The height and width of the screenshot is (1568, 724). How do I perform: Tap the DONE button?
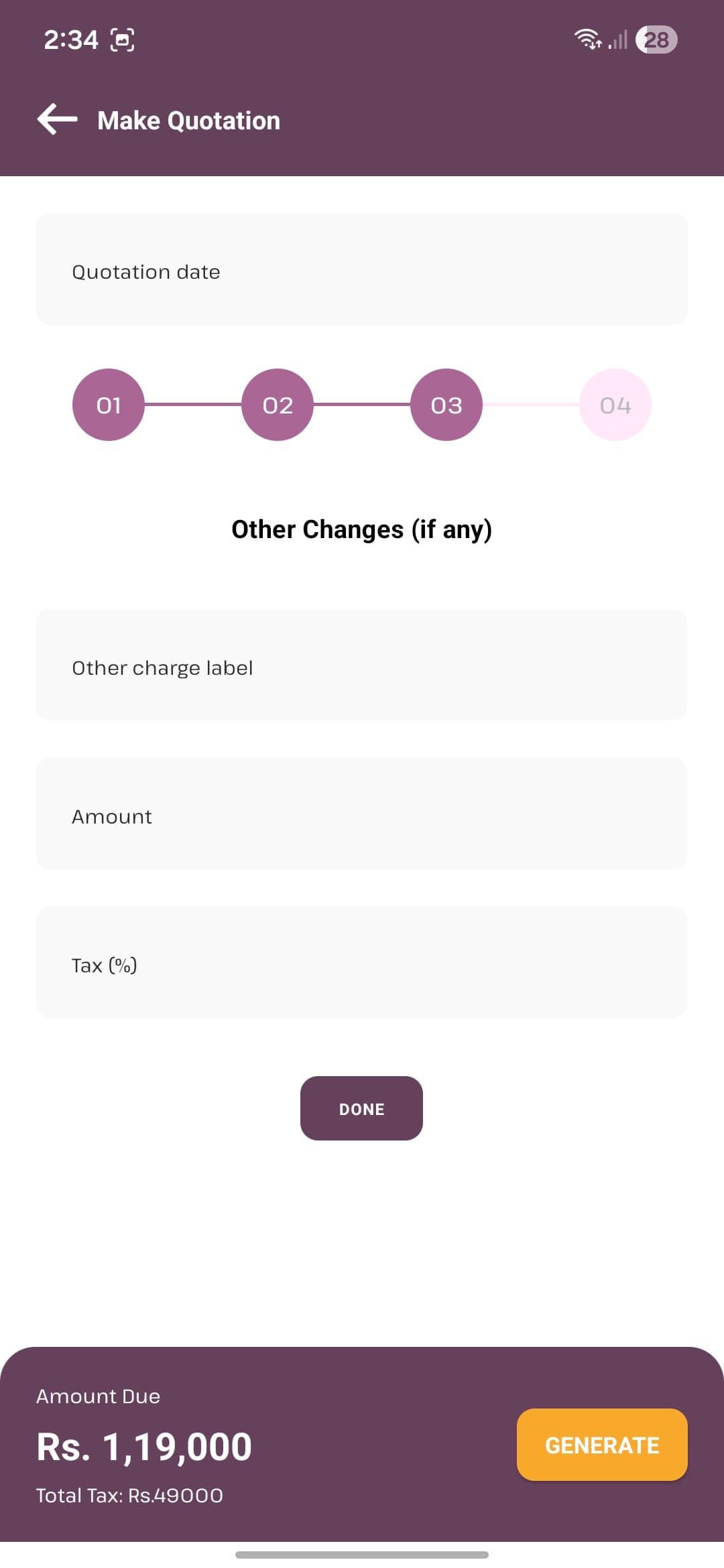tap(361, 1108)
